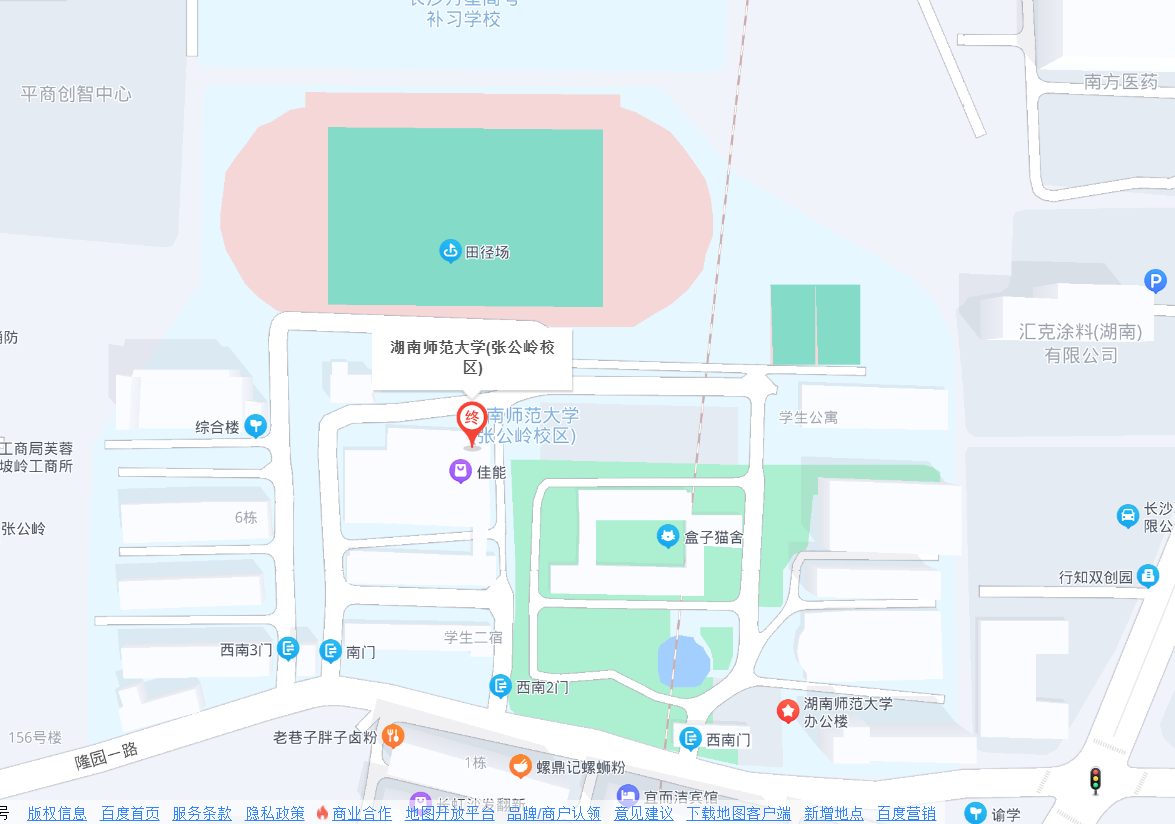The width and height of the screenshot is (1175, 824).
Task: Select the 综合楼 marker
Action: [255, 426]
